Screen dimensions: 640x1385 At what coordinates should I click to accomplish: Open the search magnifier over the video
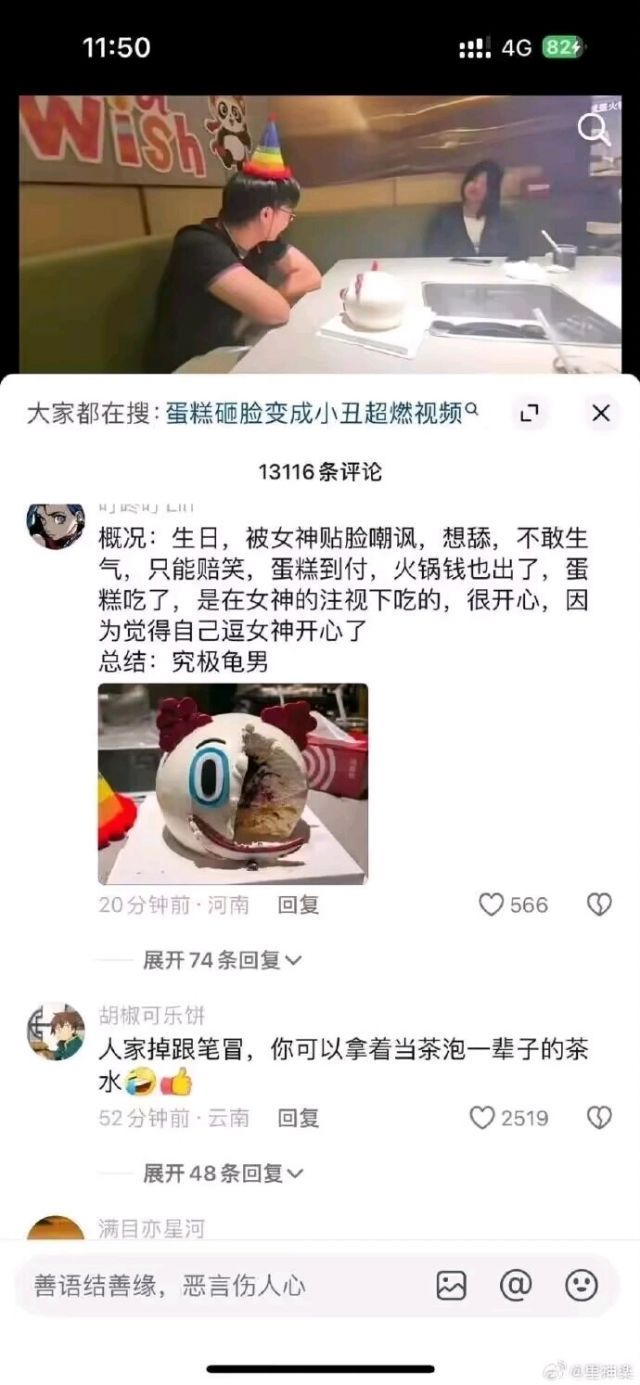(594, 129)
